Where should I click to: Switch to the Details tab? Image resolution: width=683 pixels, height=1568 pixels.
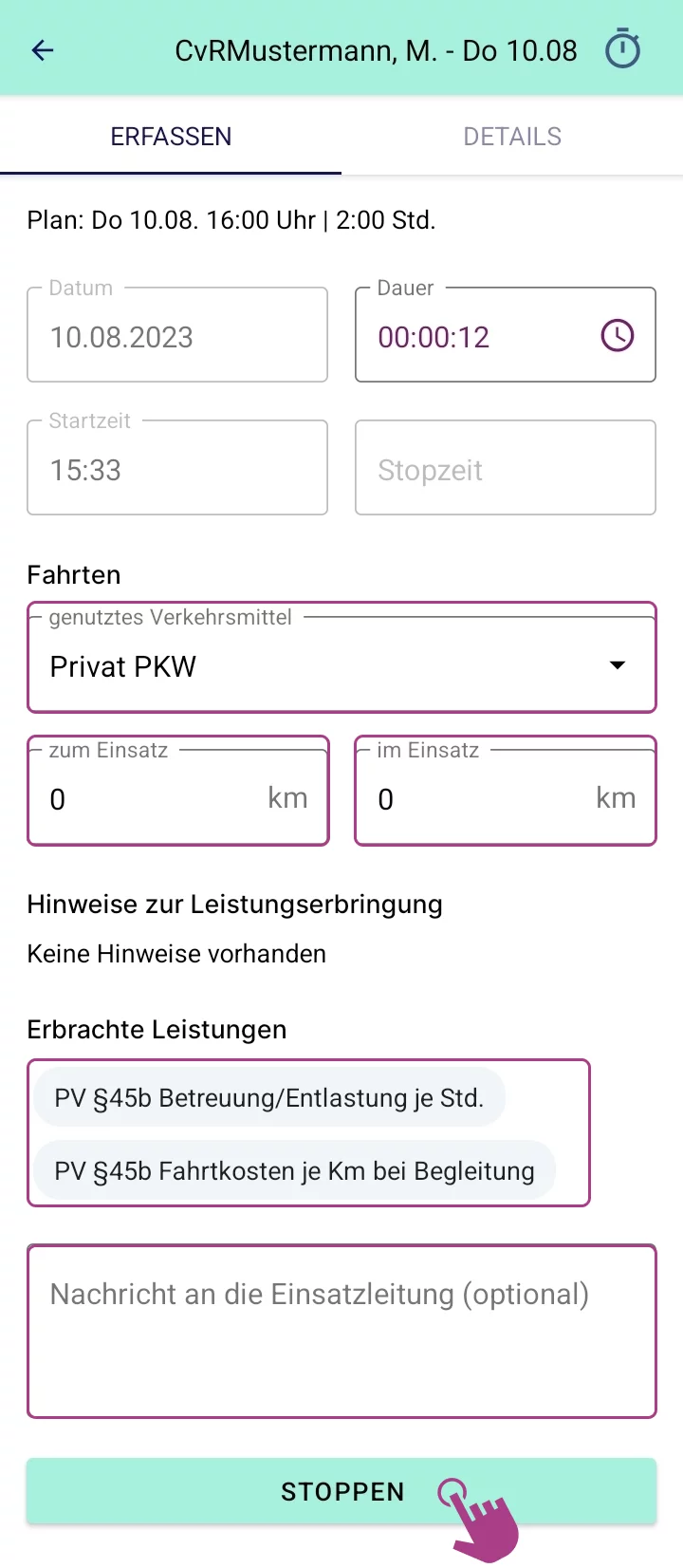tap(512, 137)
